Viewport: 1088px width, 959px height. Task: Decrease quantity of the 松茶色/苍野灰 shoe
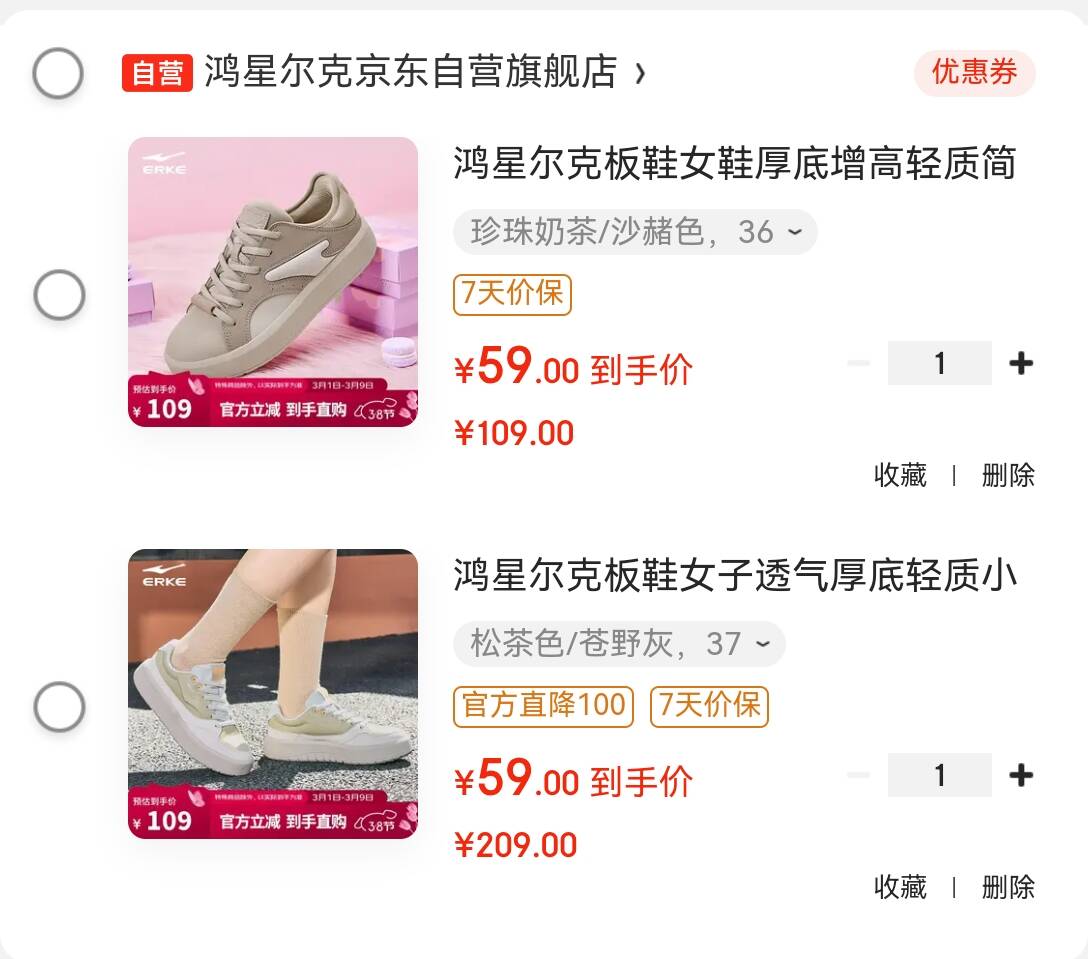tap(858, 775)
